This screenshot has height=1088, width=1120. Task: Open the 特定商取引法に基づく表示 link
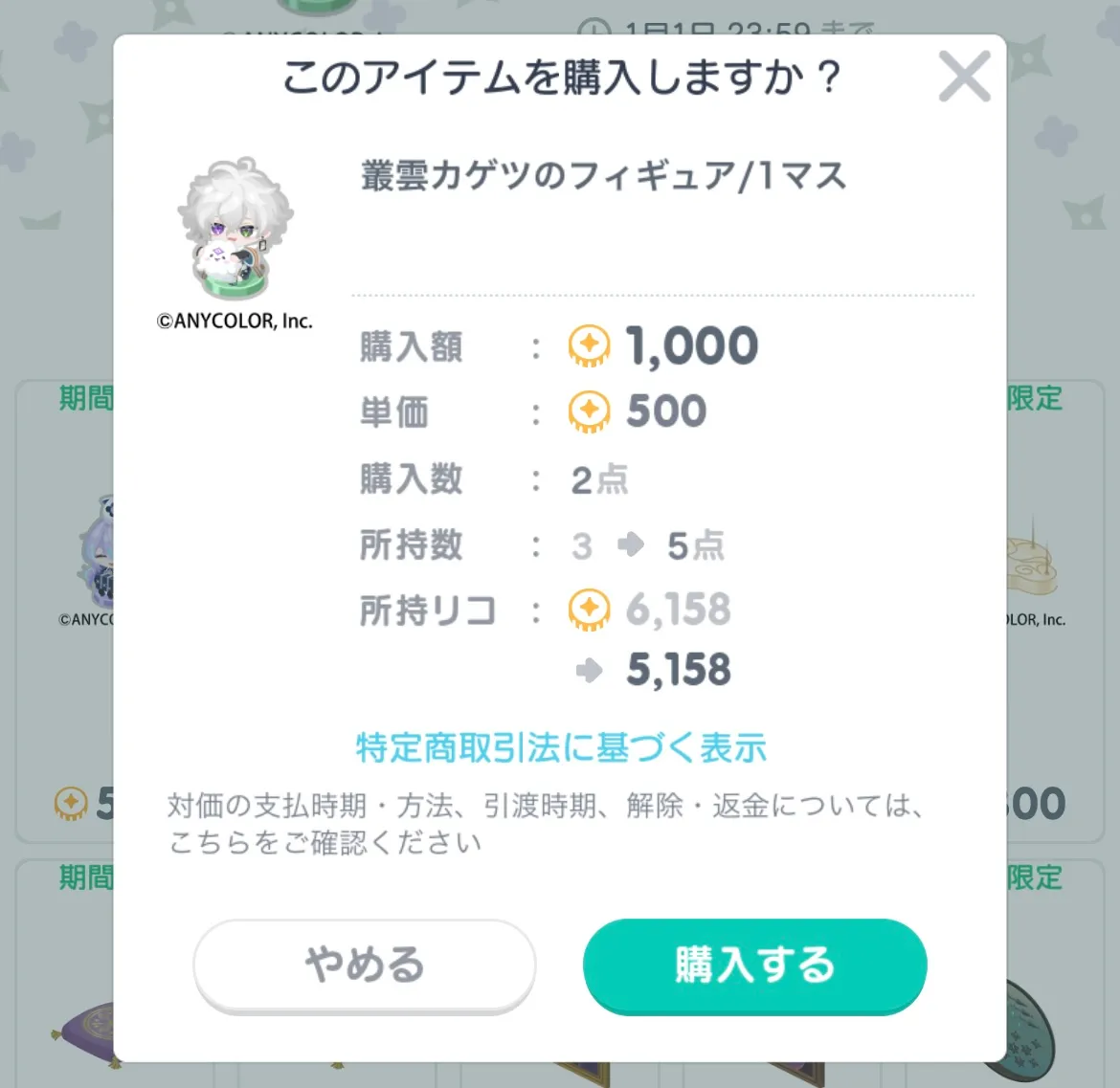click(561, 748)
